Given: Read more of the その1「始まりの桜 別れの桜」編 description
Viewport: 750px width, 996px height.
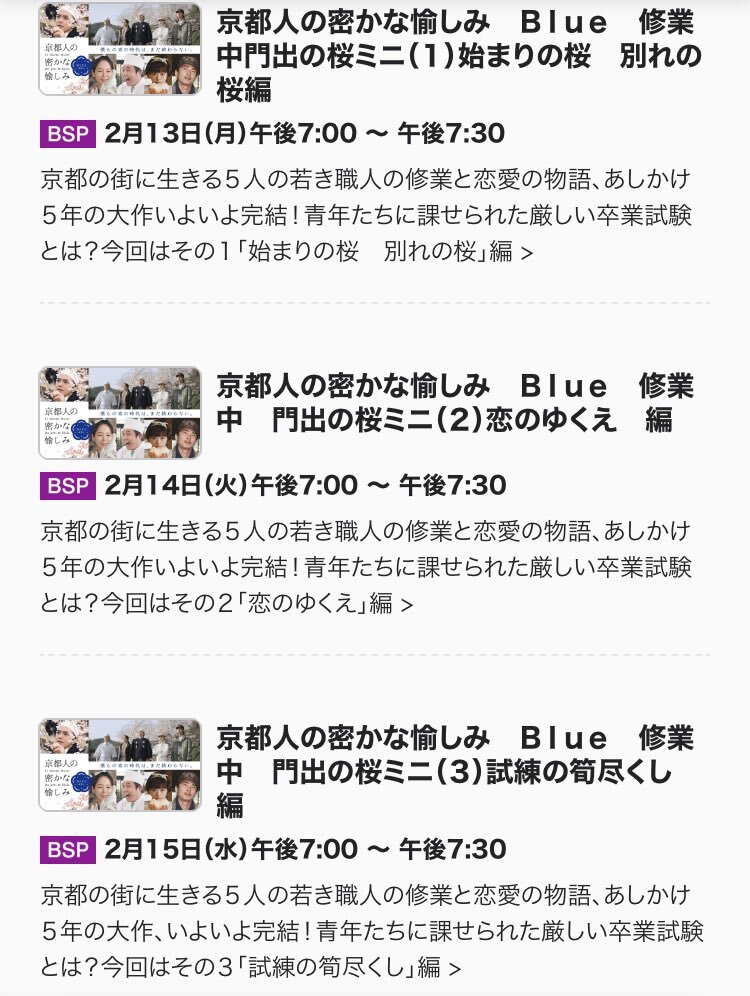Looking at the screenshot, I should coord(527,252).
